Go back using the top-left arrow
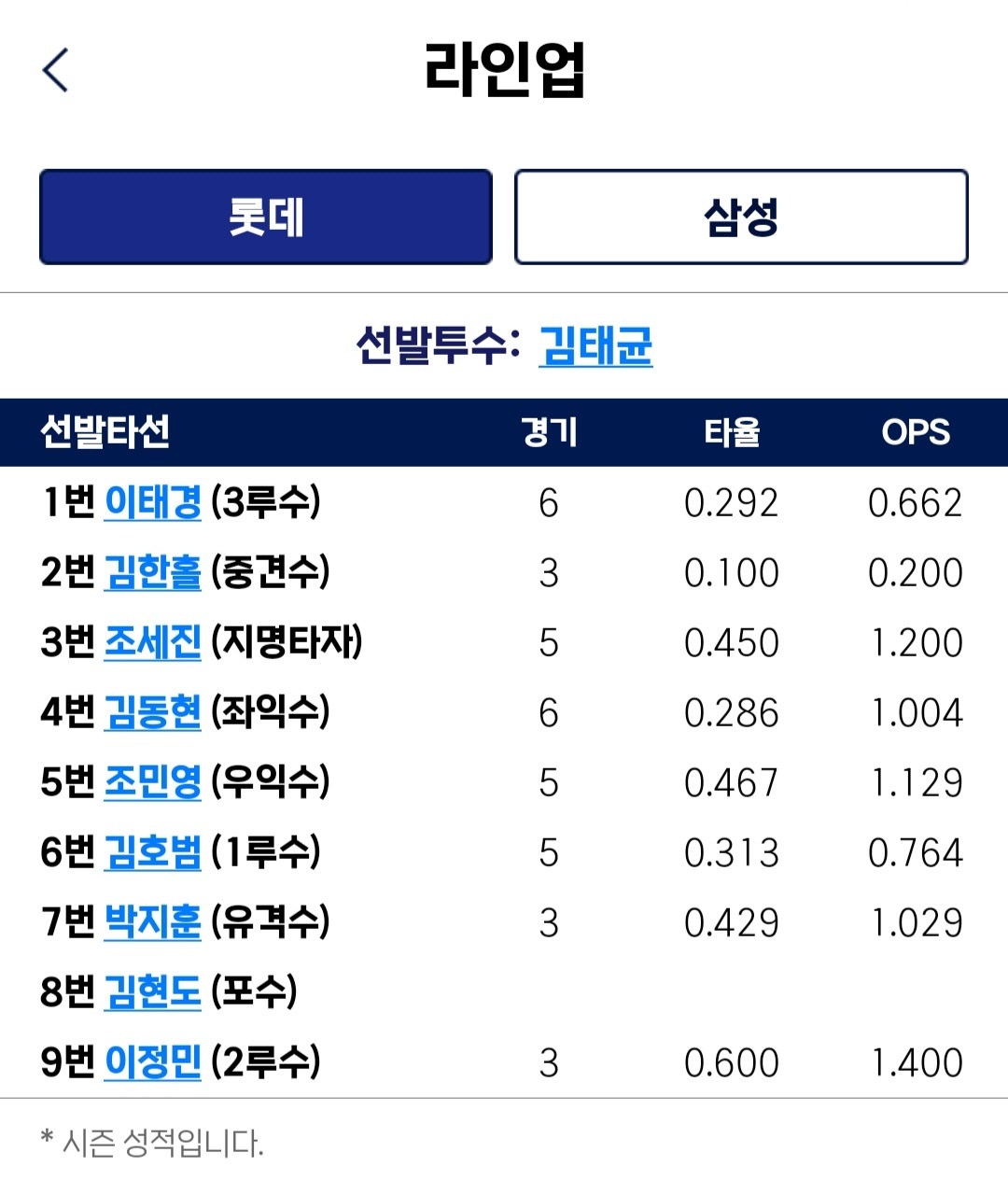The image size is (1008, 1194). [56, 70]
